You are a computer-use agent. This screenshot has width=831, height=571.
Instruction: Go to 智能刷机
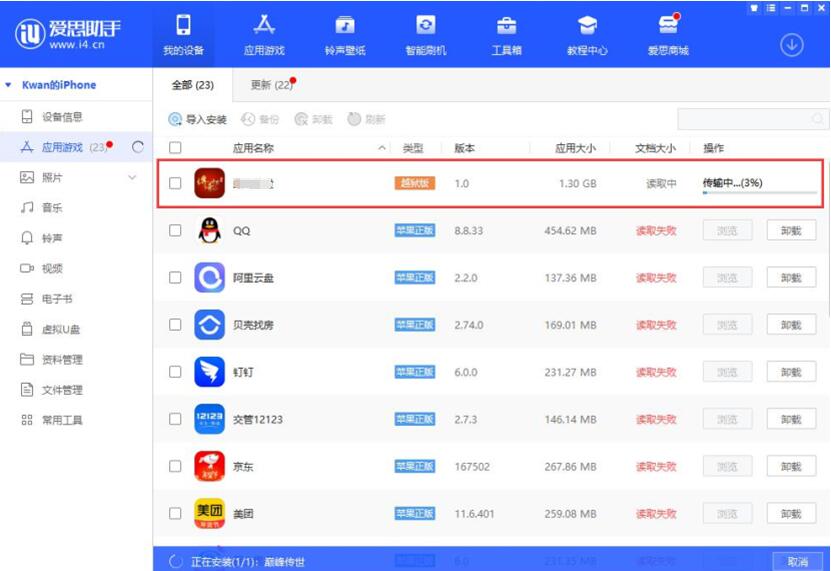coord(426,34)
